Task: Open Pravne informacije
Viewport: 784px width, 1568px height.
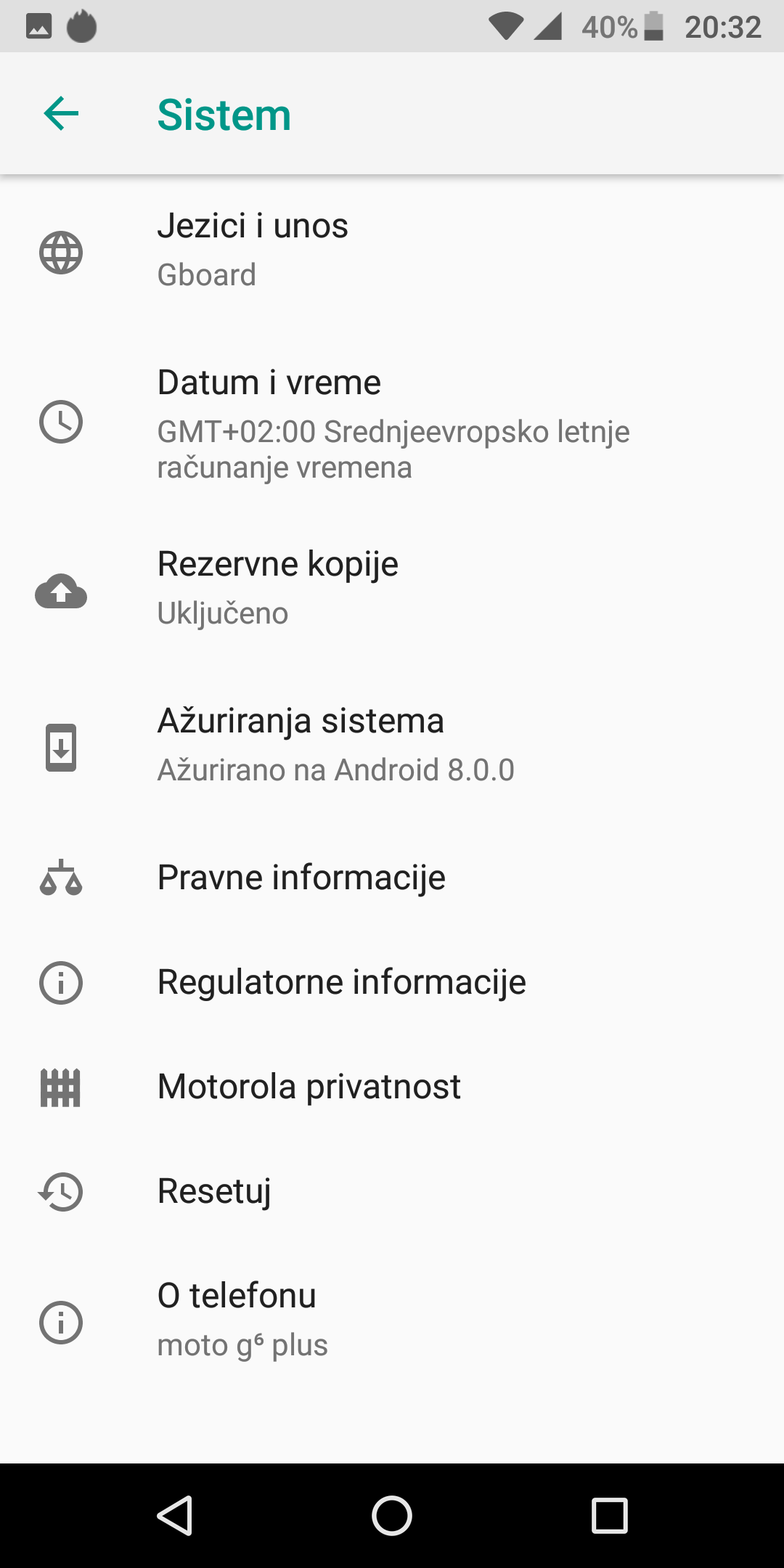Action: coord(392,878)
